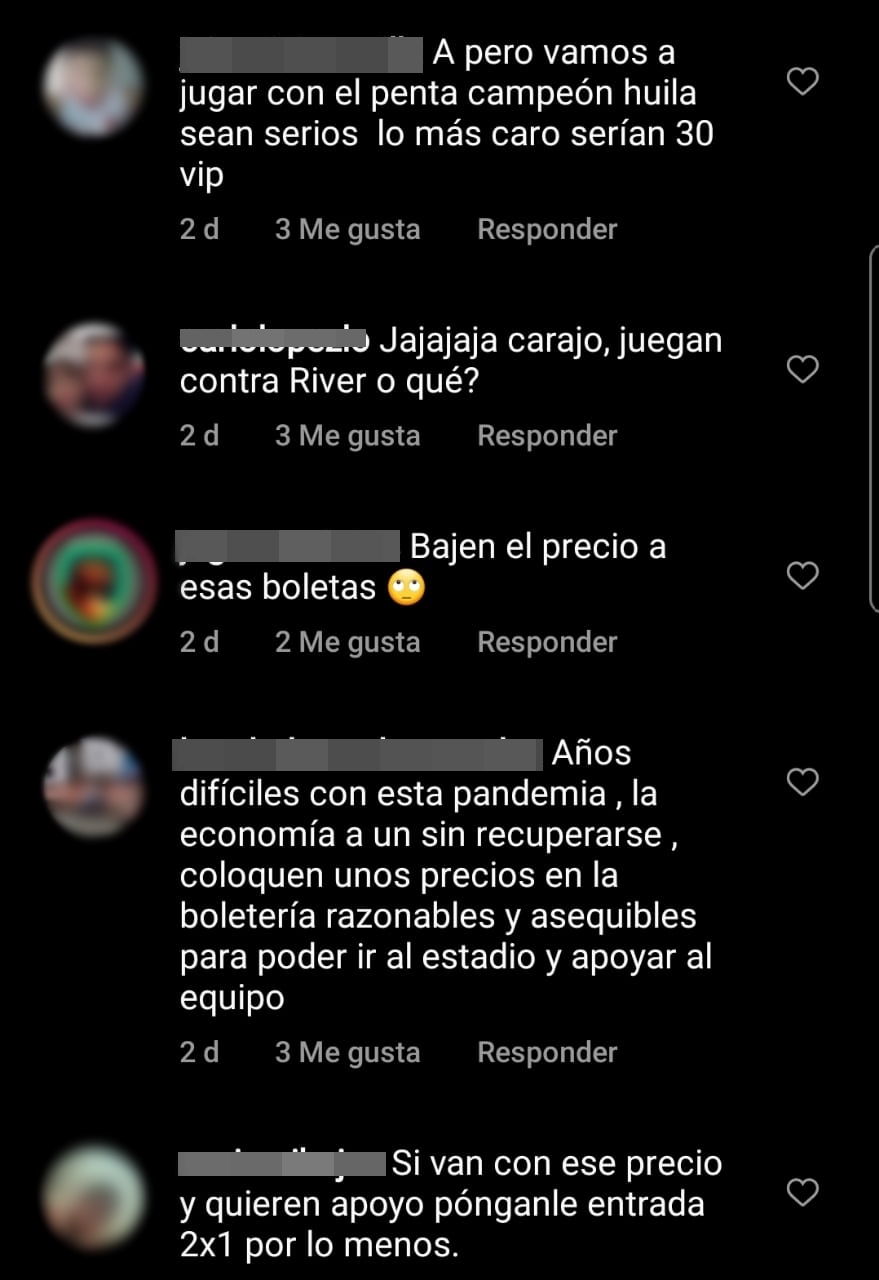Reply to the 'juegan contra River' comment
This screenshot has width=879, height=1280.
point(547,436)
